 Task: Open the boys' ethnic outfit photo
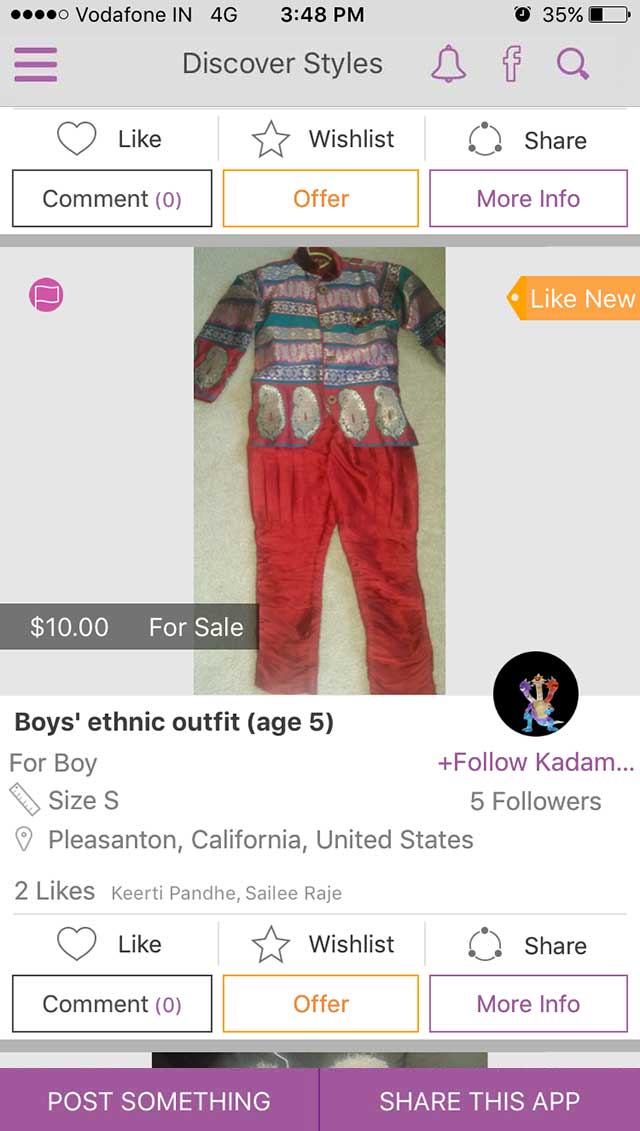click(x=319, y=470)
